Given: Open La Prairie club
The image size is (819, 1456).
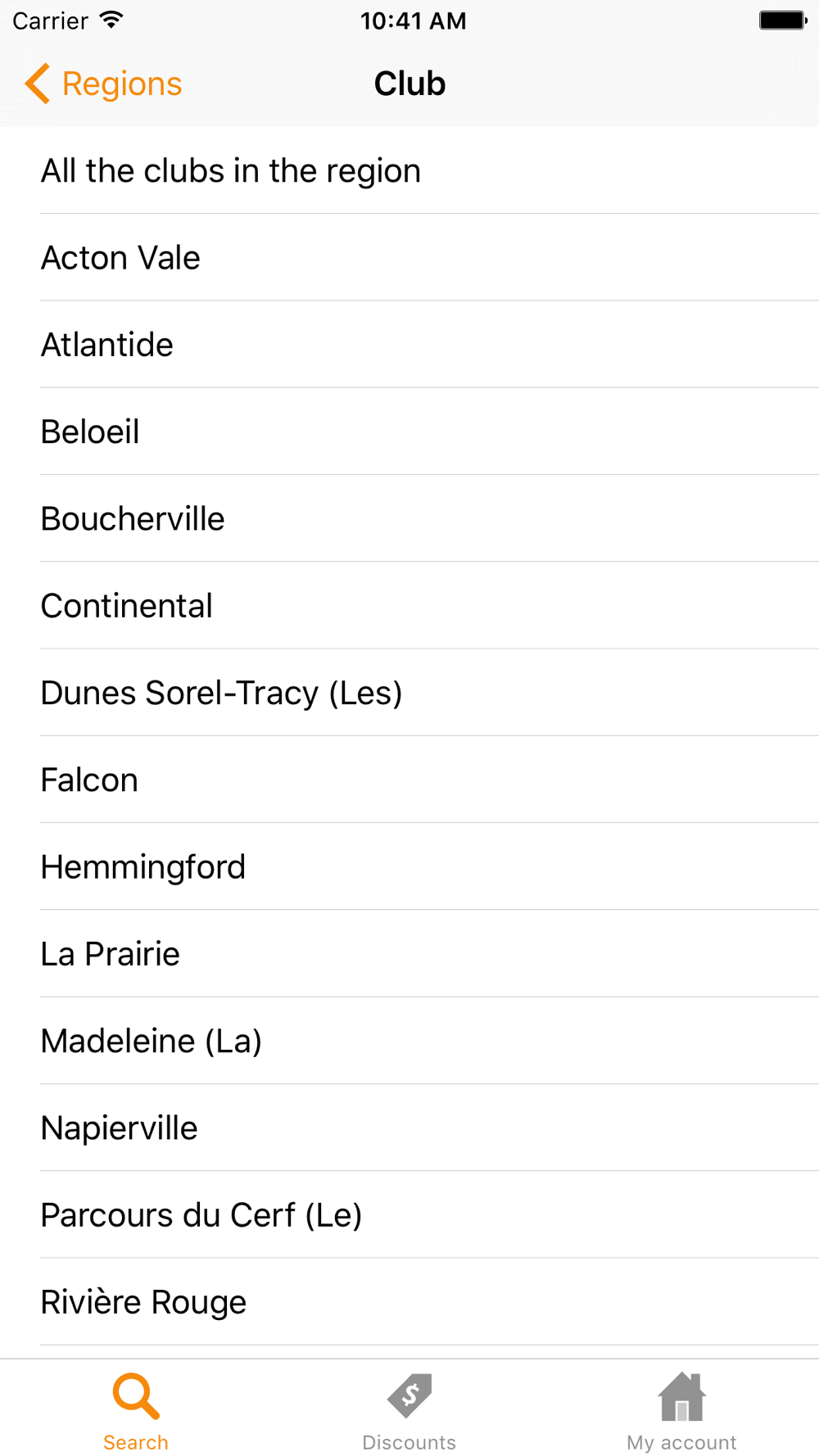Looking at the screenshot, I should [409, 954].
